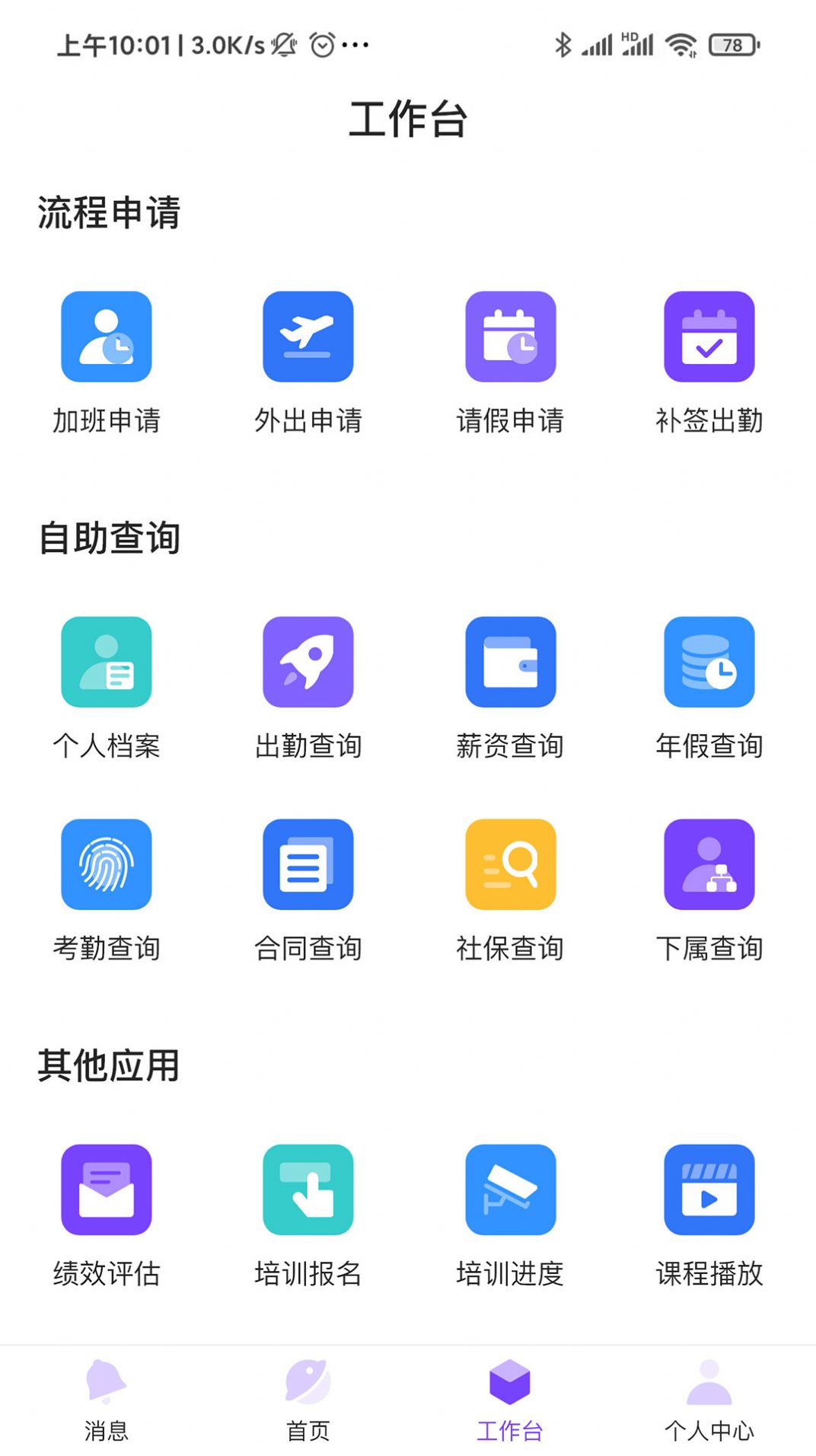Open the 考勤查询 fingerprint icon

[x=107, y=864]
